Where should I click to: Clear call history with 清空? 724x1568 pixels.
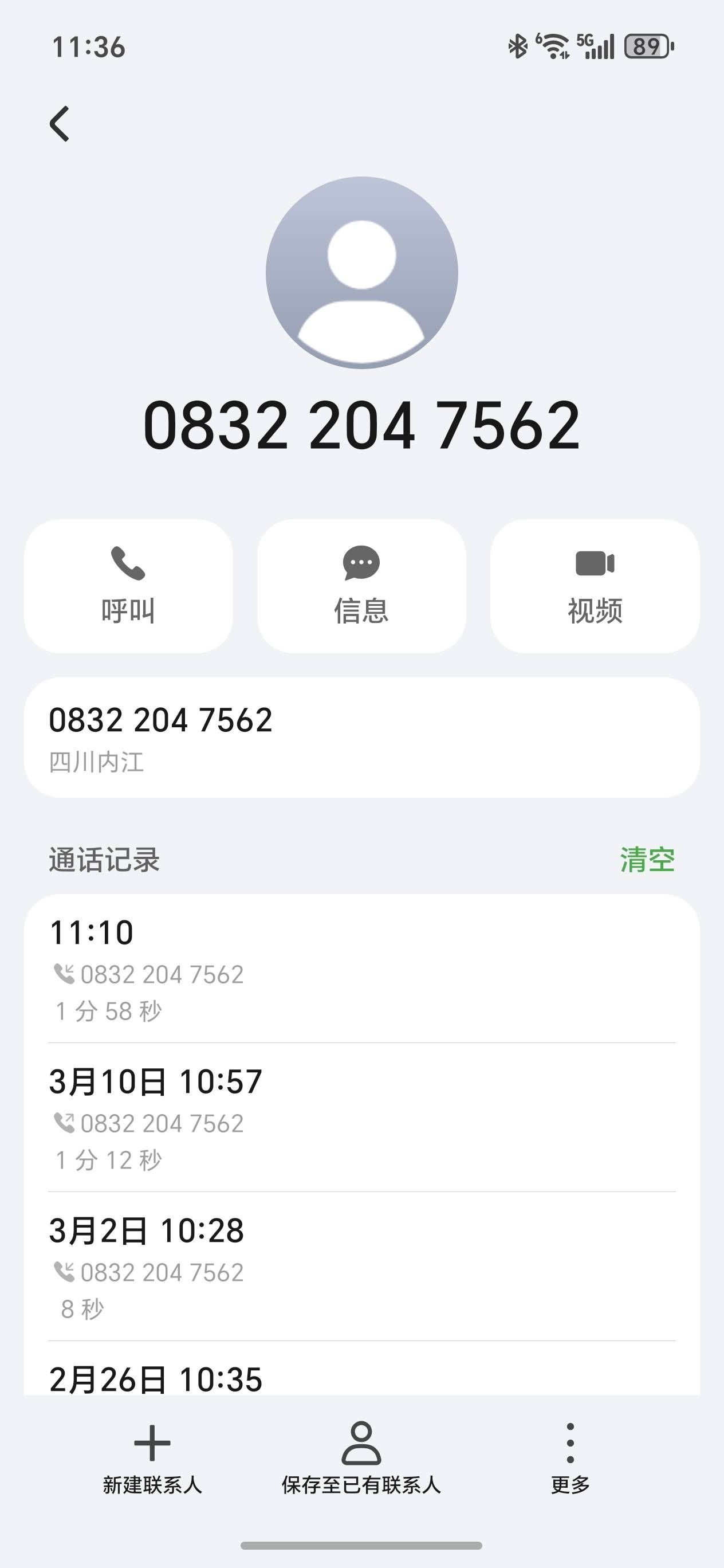pos(647,860)
